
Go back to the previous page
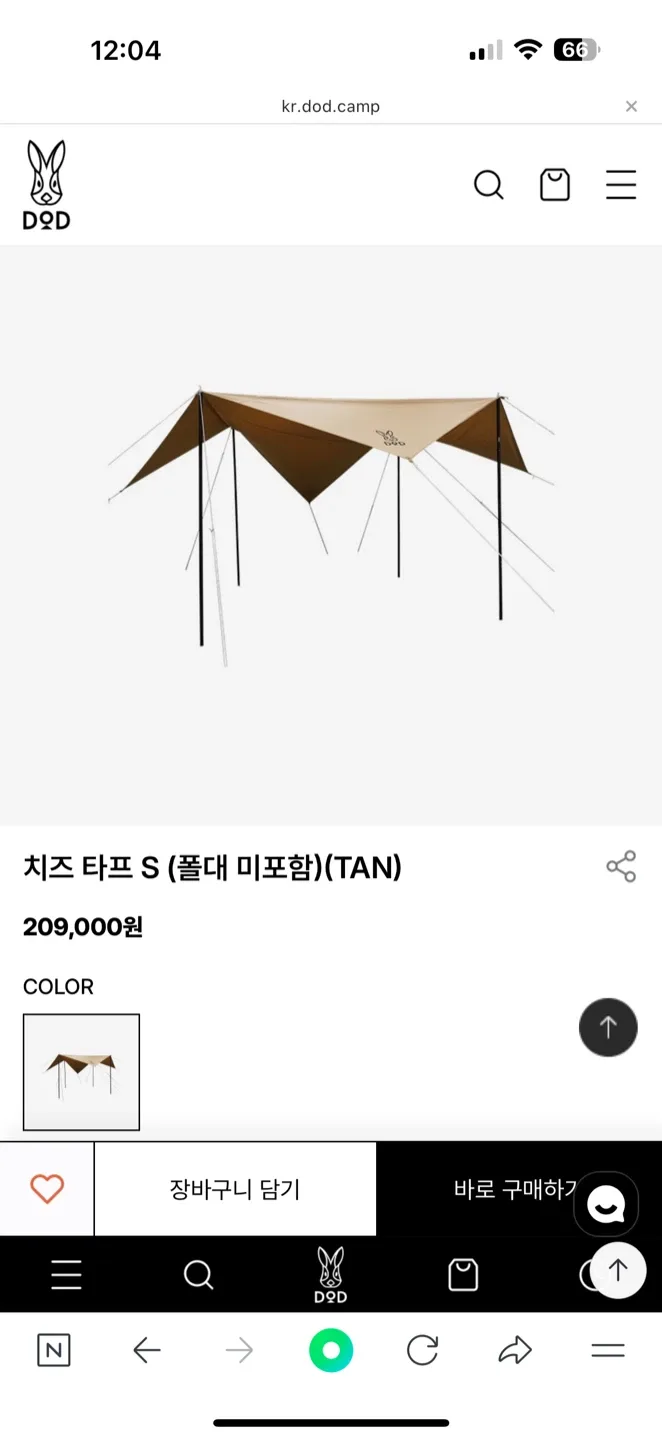pyautogui.click(x=146, y=1352)
